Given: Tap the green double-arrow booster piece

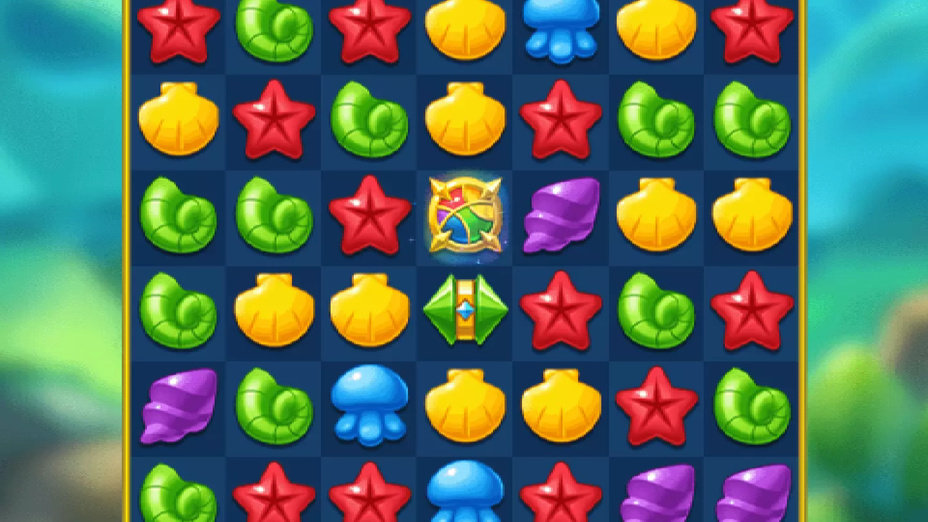Looking at the screenshot, I should (x=465, y=310).
